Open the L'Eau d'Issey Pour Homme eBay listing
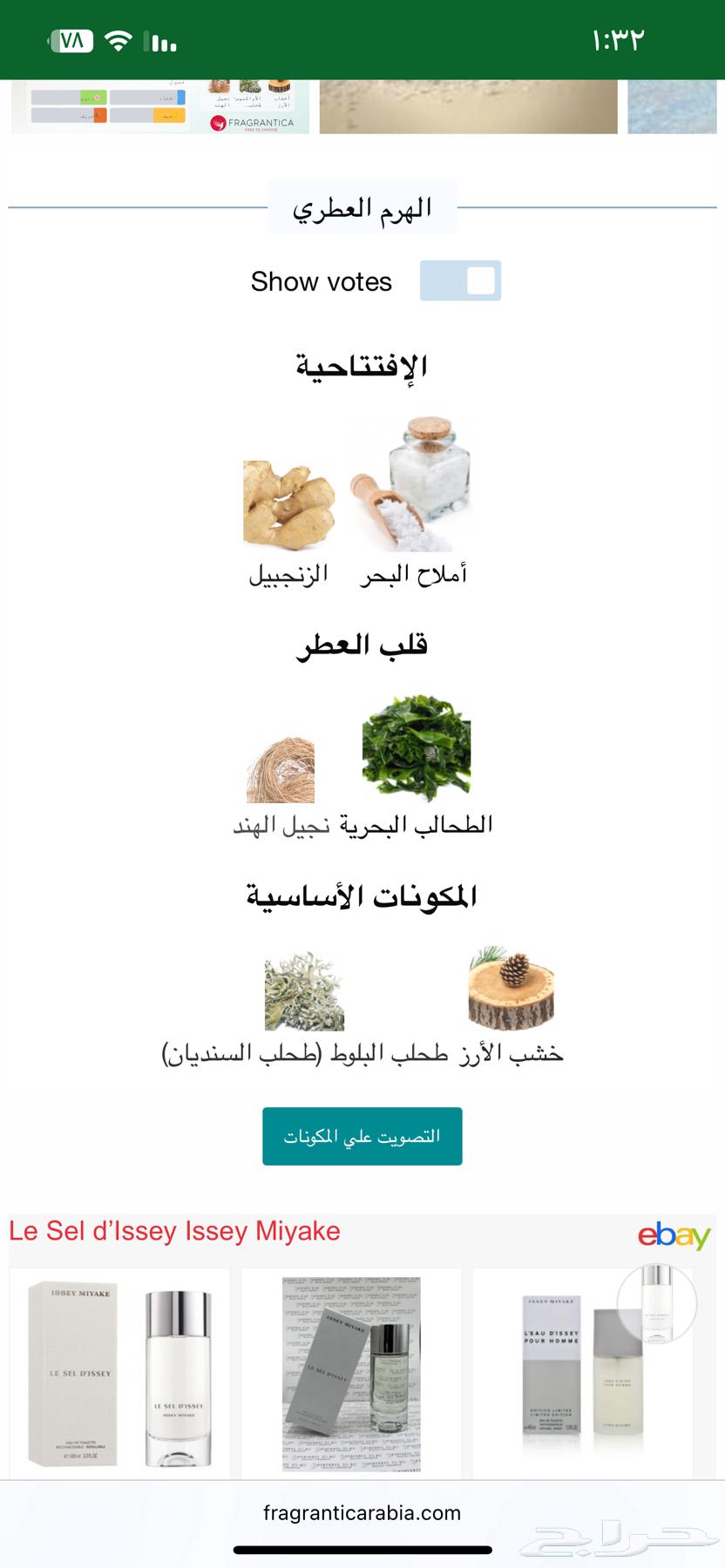 coord(582,1373)
